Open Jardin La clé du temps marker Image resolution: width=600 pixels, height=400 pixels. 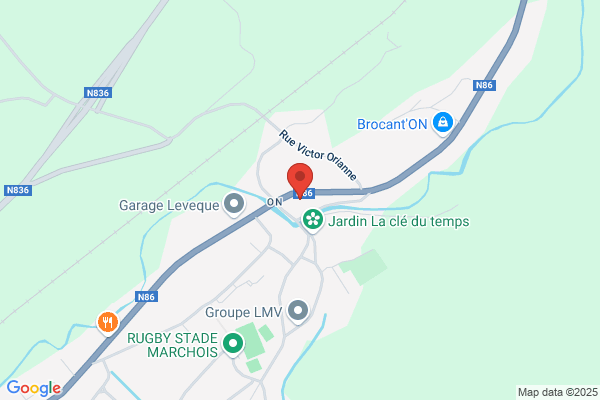click(313, 220)
